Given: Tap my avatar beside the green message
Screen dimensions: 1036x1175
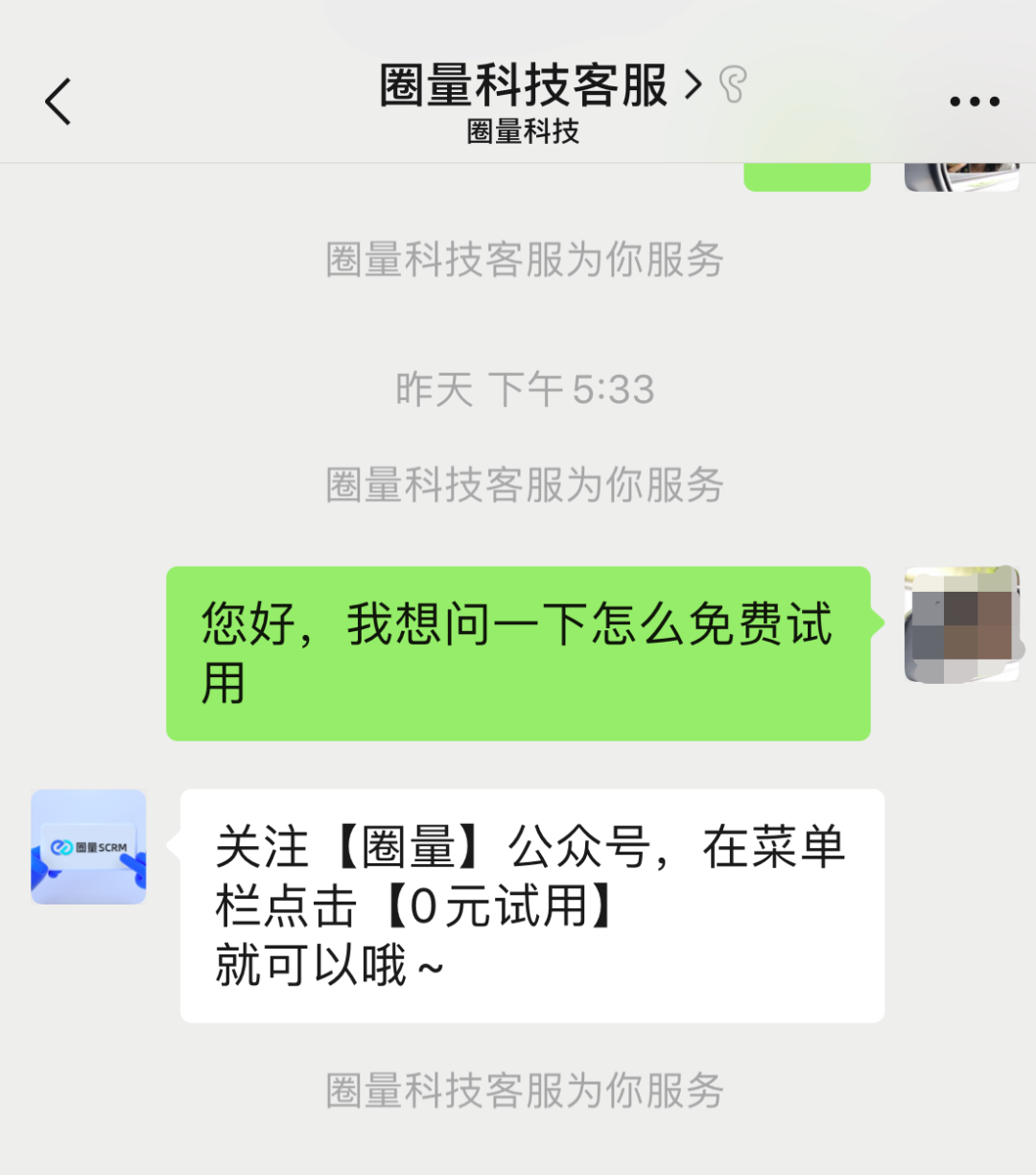Looking at the screenshot, I should [961, 624].
